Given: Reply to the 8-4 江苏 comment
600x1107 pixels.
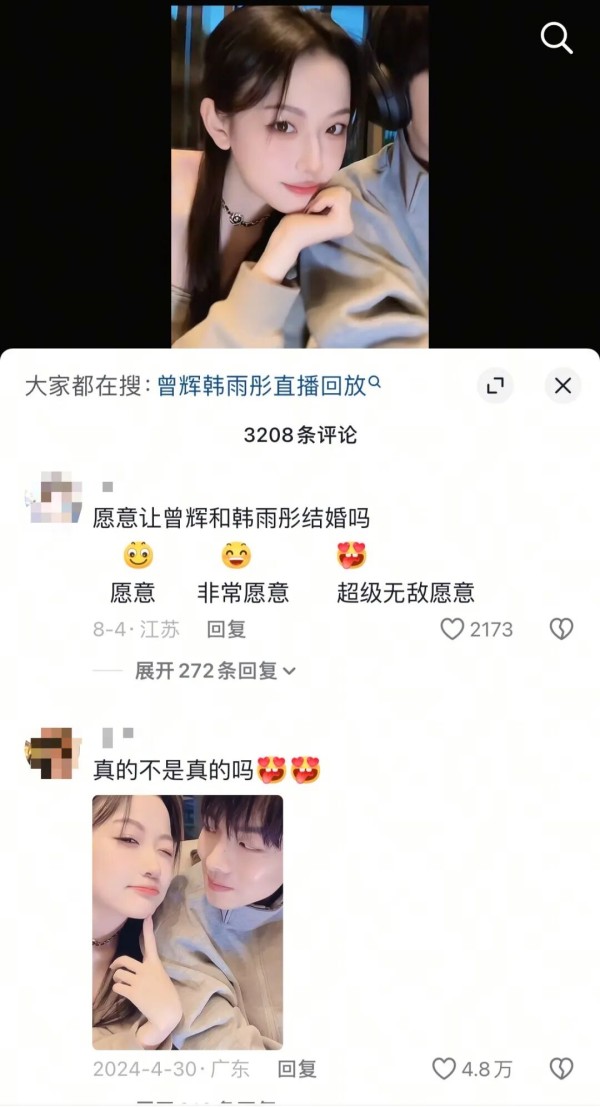Looking at the screenshot, I should tap(226, 629).
